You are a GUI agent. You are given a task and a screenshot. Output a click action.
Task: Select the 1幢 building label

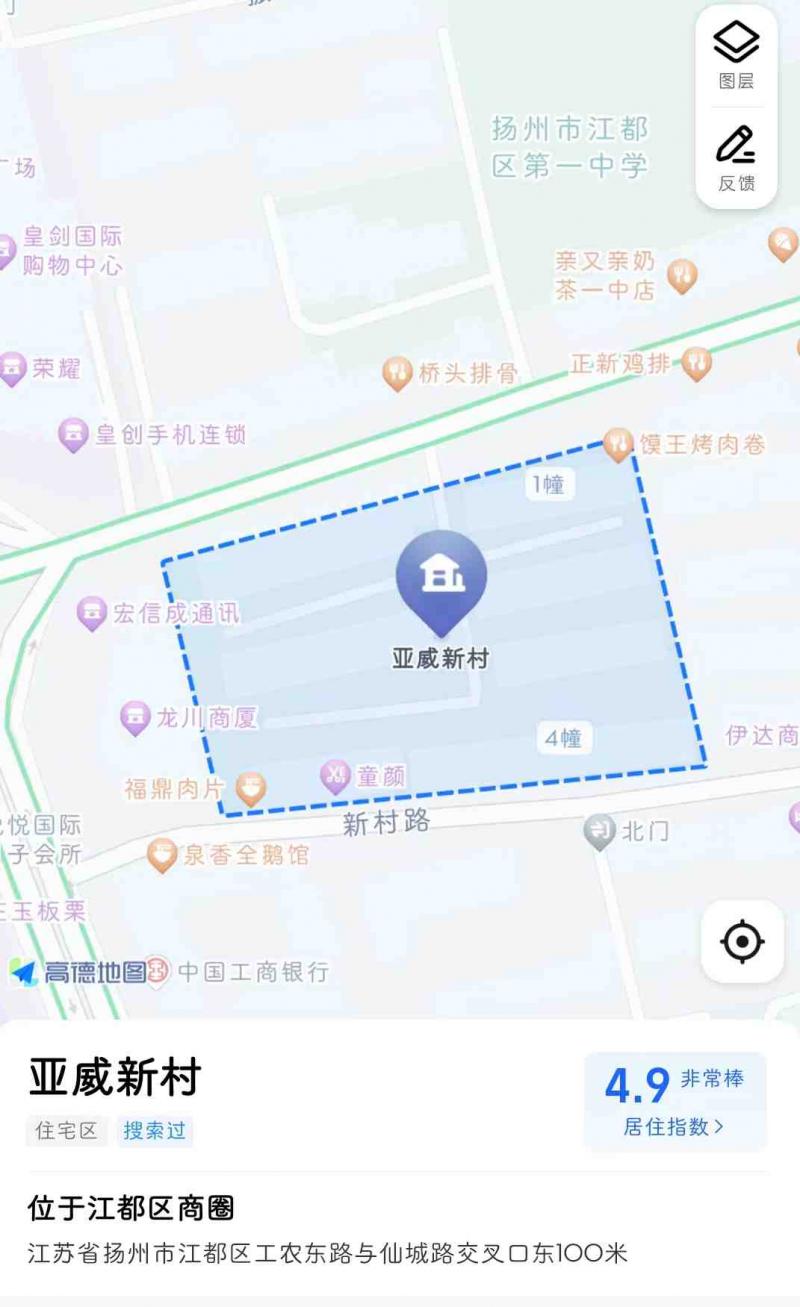tap(549, 486)
